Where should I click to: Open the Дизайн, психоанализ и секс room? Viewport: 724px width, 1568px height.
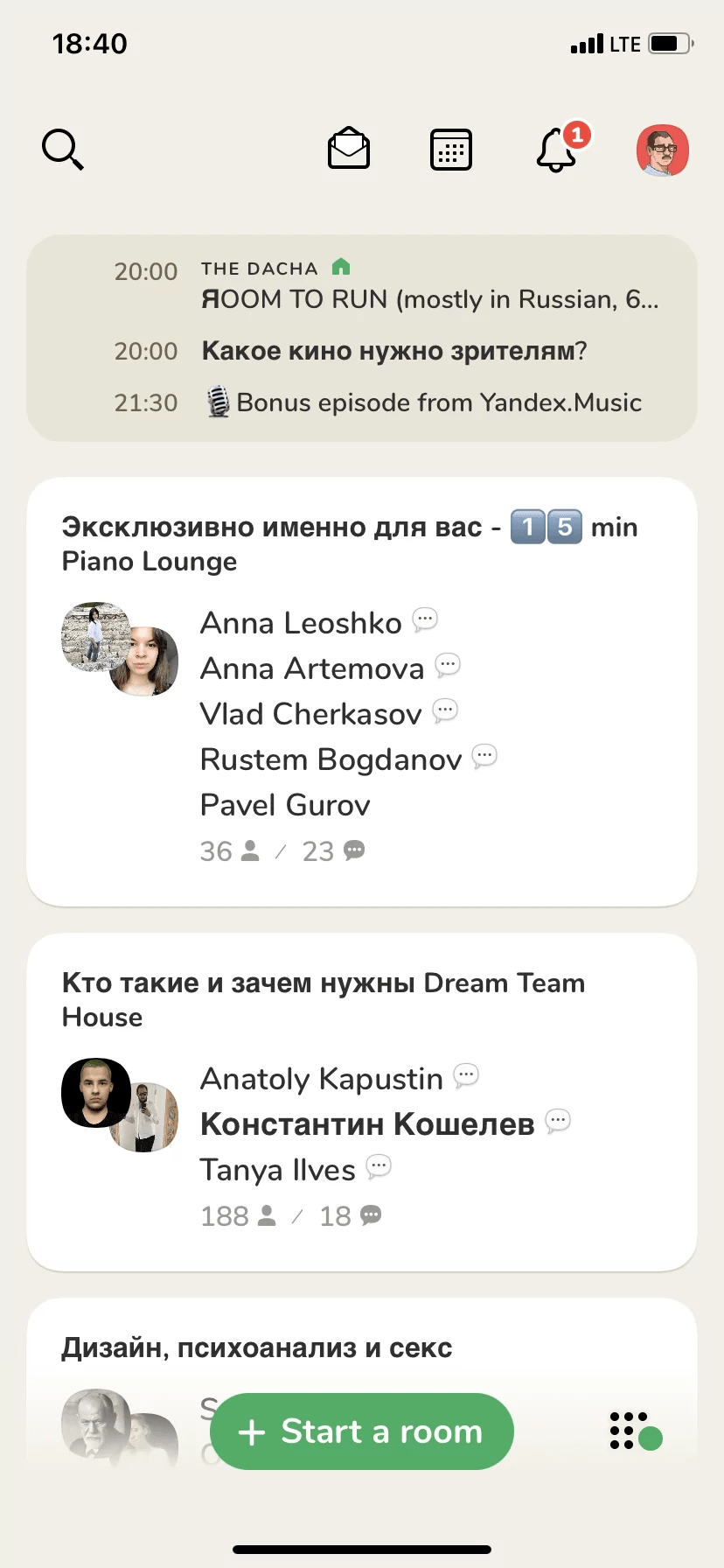[257, 1347]
